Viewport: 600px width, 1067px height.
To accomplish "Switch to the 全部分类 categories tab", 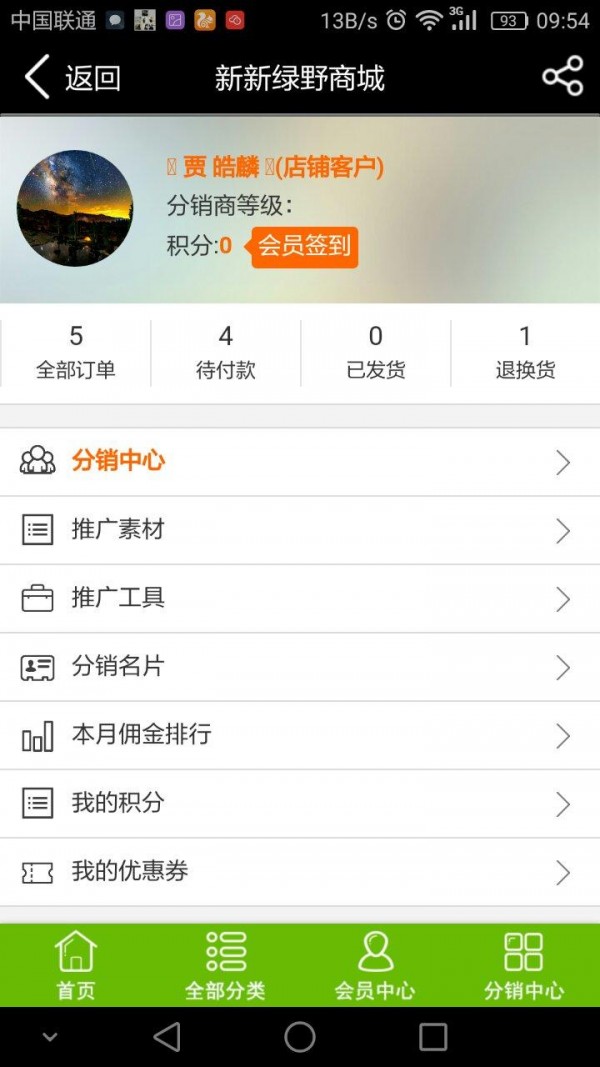I will 225,965.
